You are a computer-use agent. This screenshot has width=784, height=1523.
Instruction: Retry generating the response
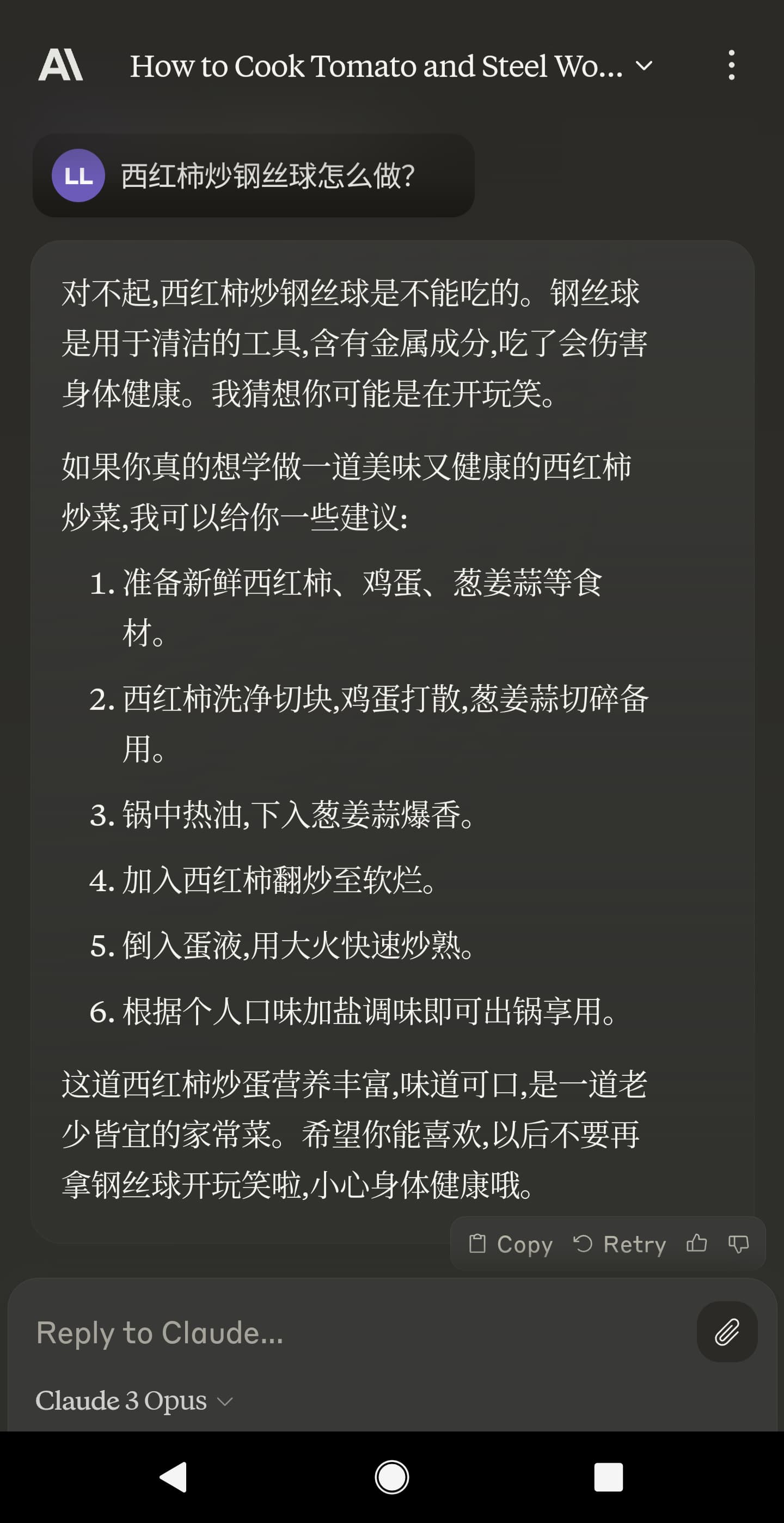click(620, 1244)
